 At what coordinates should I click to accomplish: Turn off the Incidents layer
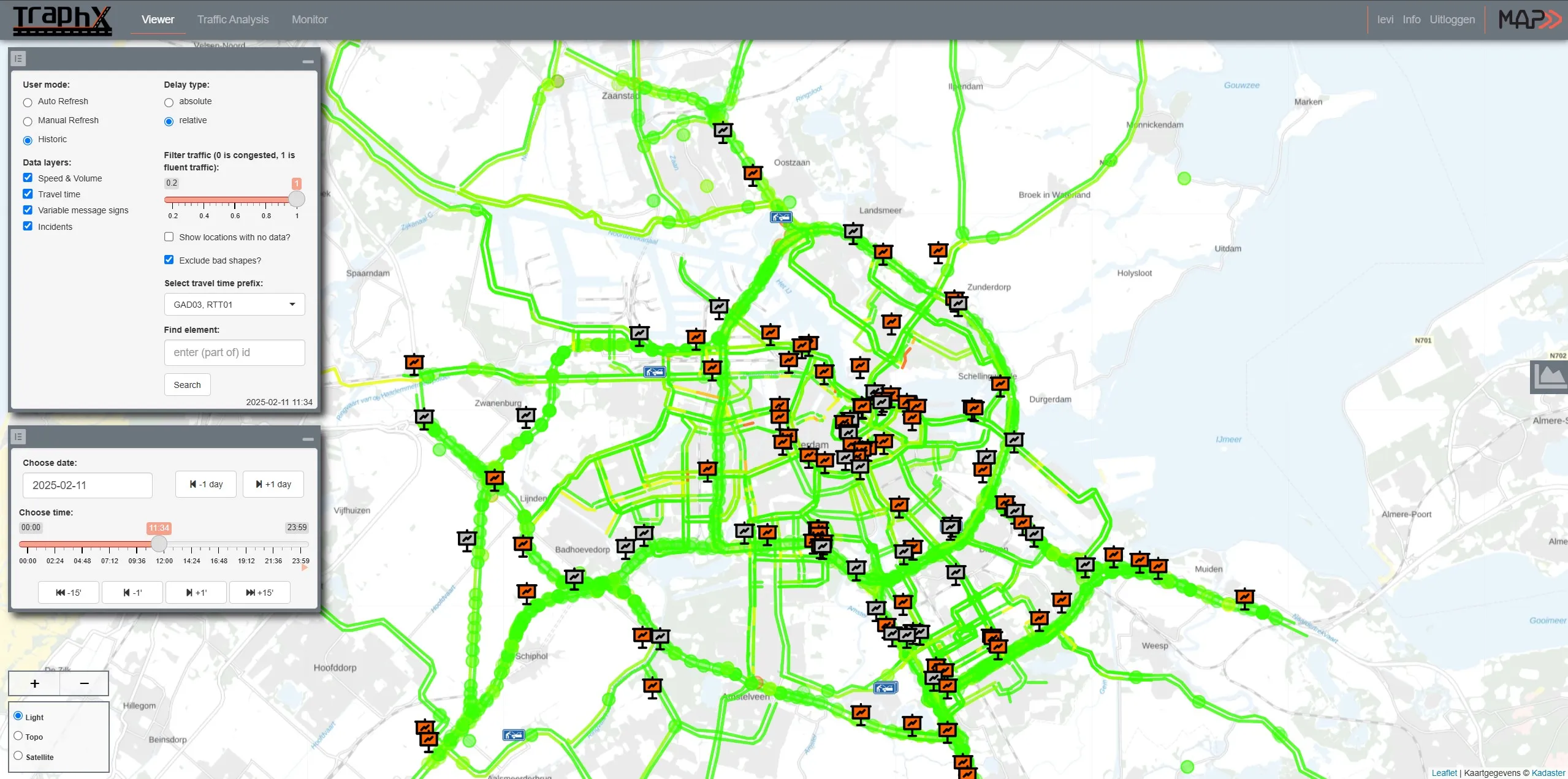(28, 226)
